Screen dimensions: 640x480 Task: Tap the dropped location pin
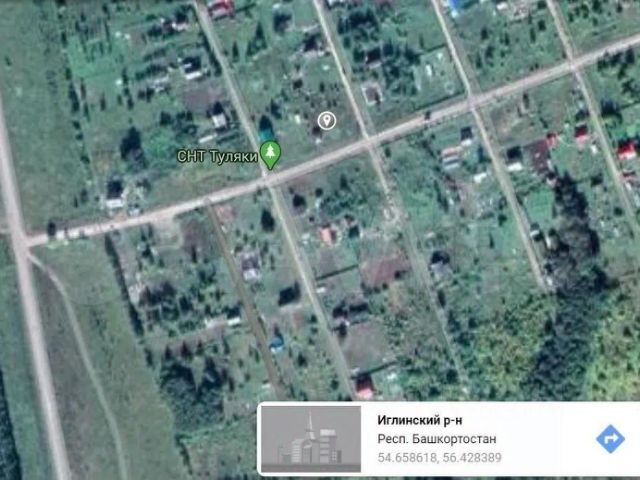coord(327,120)
